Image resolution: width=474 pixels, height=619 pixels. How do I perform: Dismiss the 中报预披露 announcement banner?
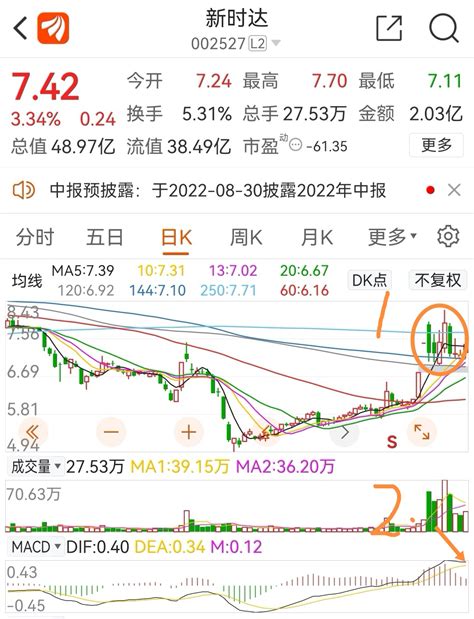454,190
